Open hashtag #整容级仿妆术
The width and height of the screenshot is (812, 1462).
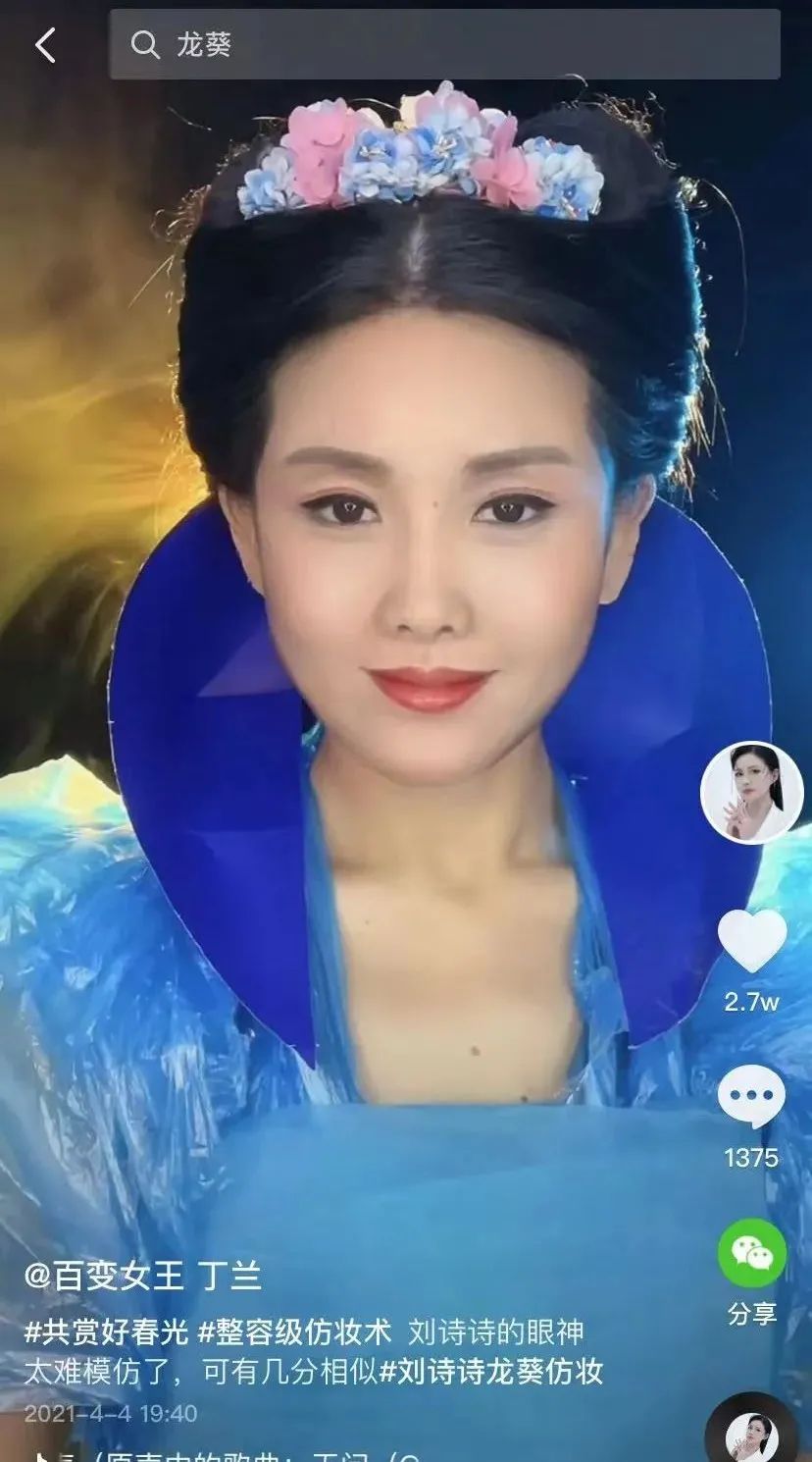click(294, 1331)
